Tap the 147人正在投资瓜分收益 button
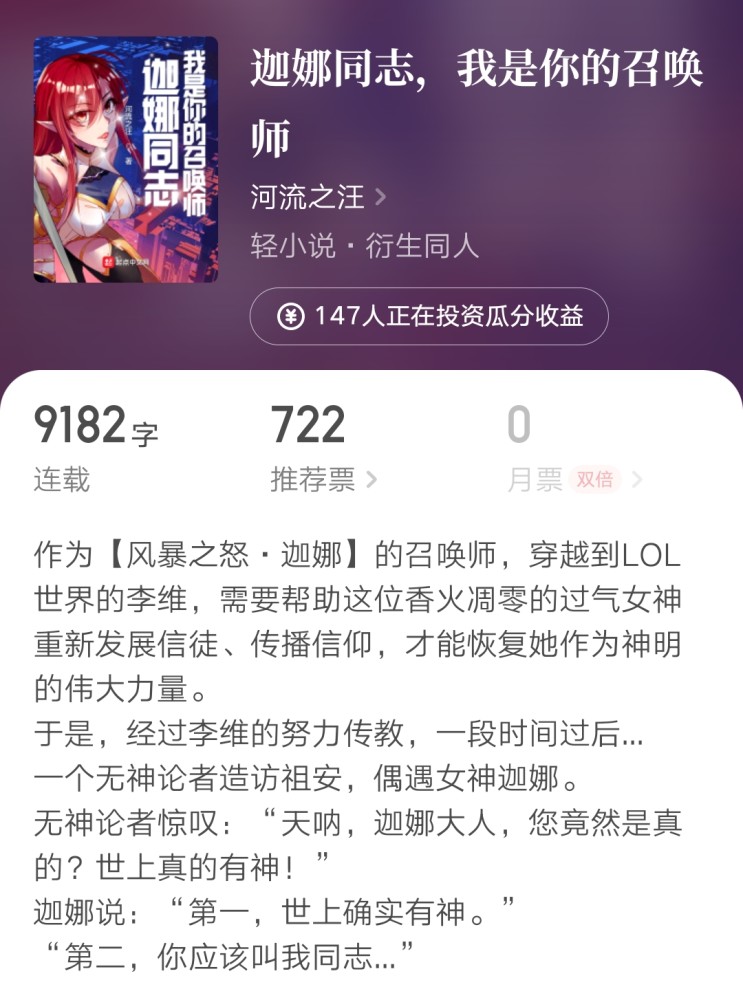743x1000 pixels. tap(429, 317)
